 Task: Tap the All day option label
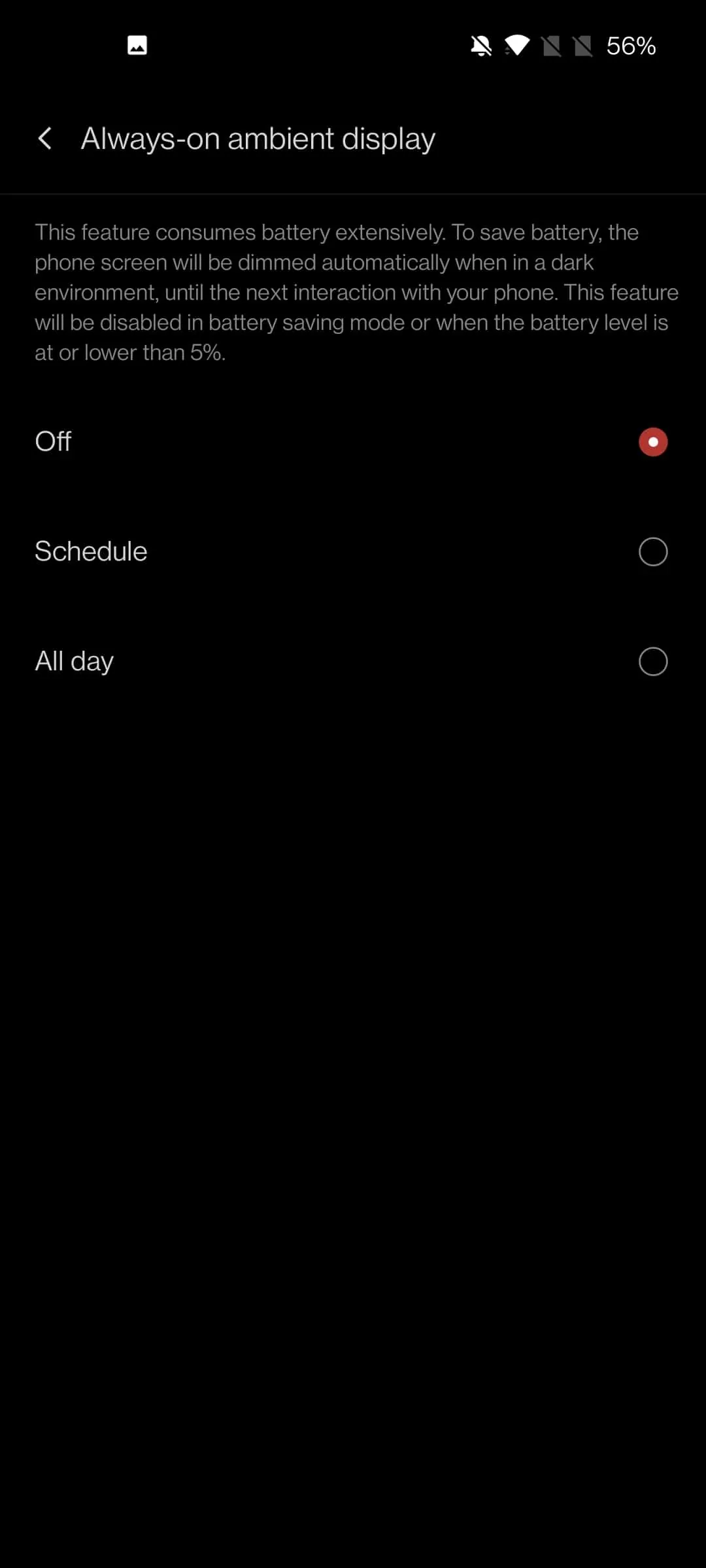[74, 661]
